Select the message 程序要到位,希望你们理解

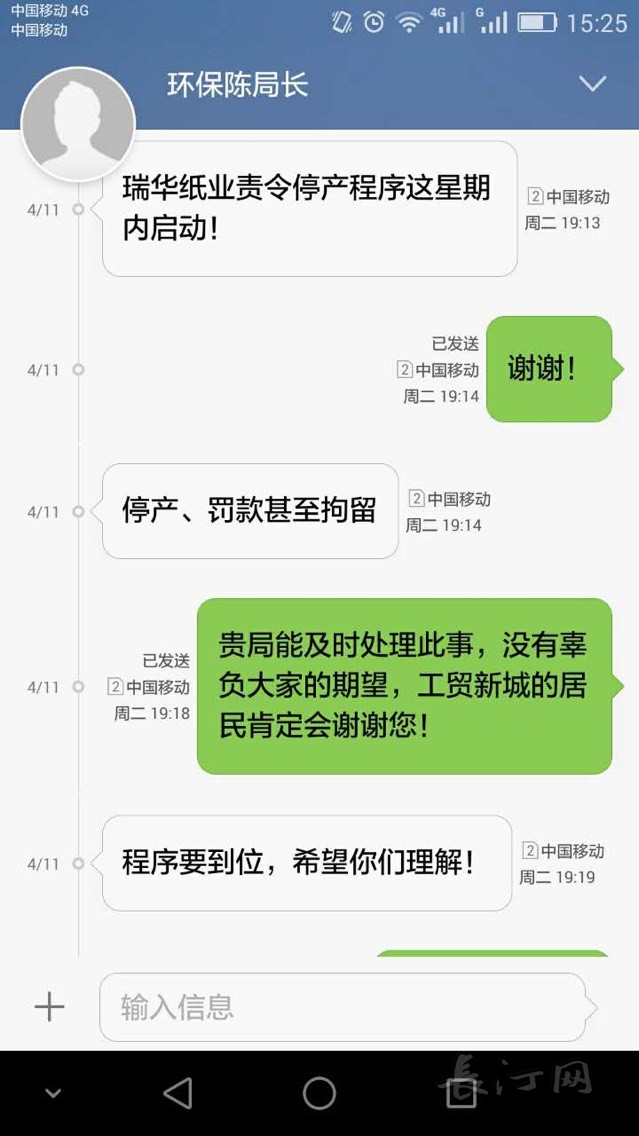pos(306,863)
